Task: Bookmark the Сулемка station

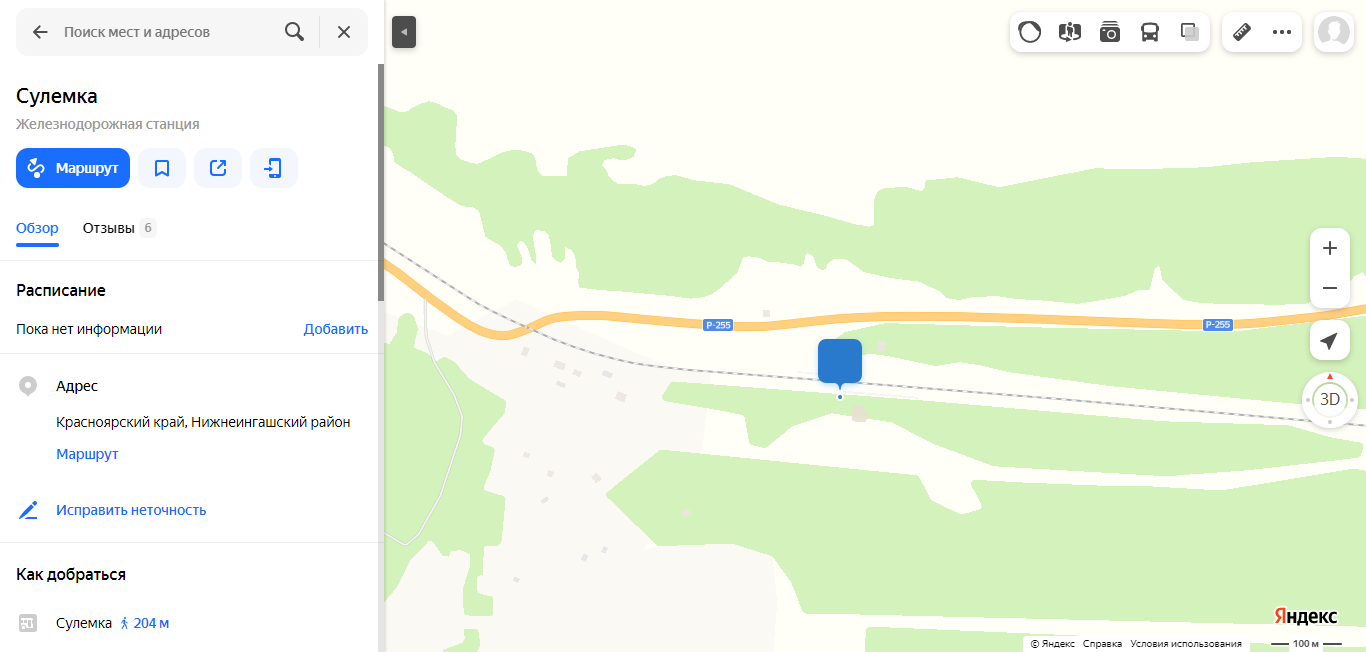Action: [162, 168]
